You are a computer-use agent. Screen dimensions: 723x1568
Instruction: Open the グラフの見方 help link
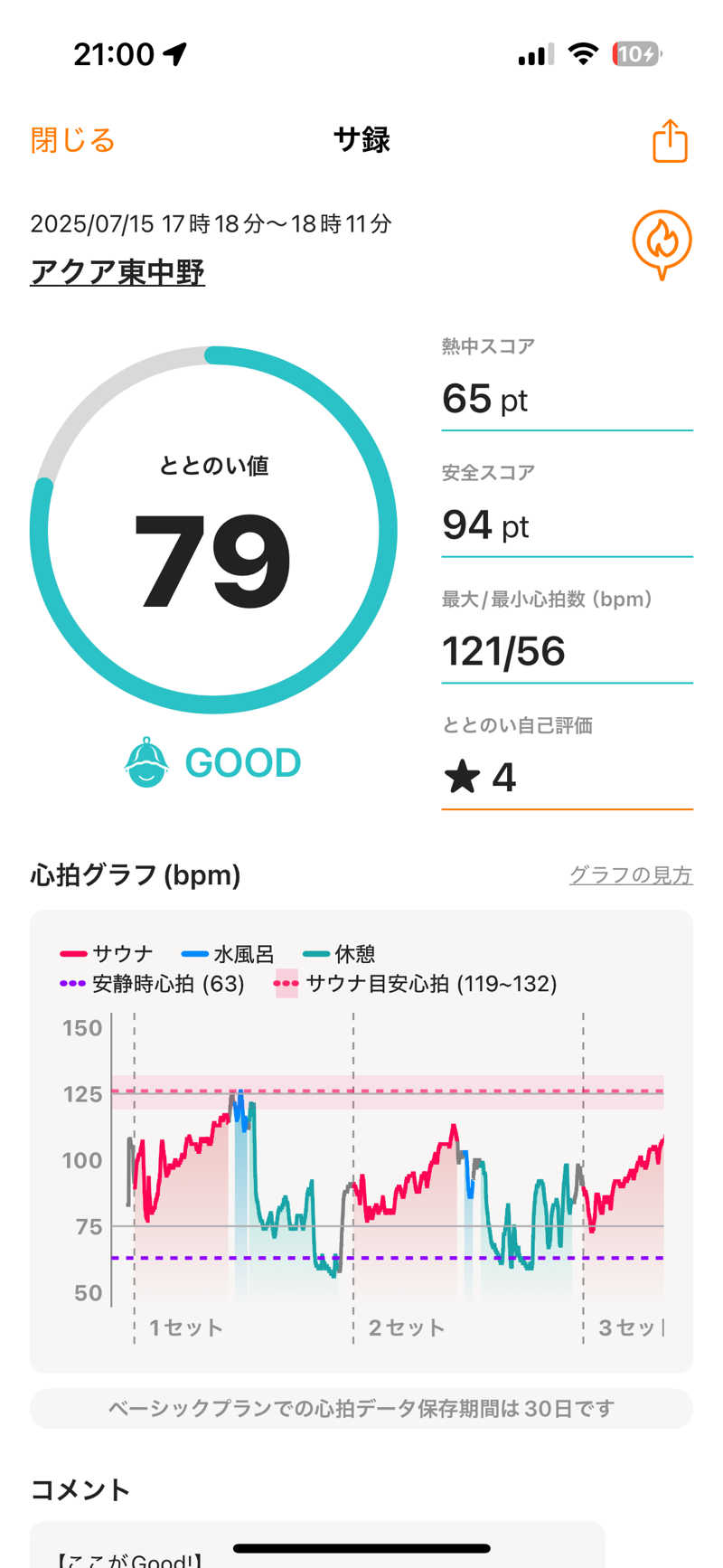tap(630, 874)
